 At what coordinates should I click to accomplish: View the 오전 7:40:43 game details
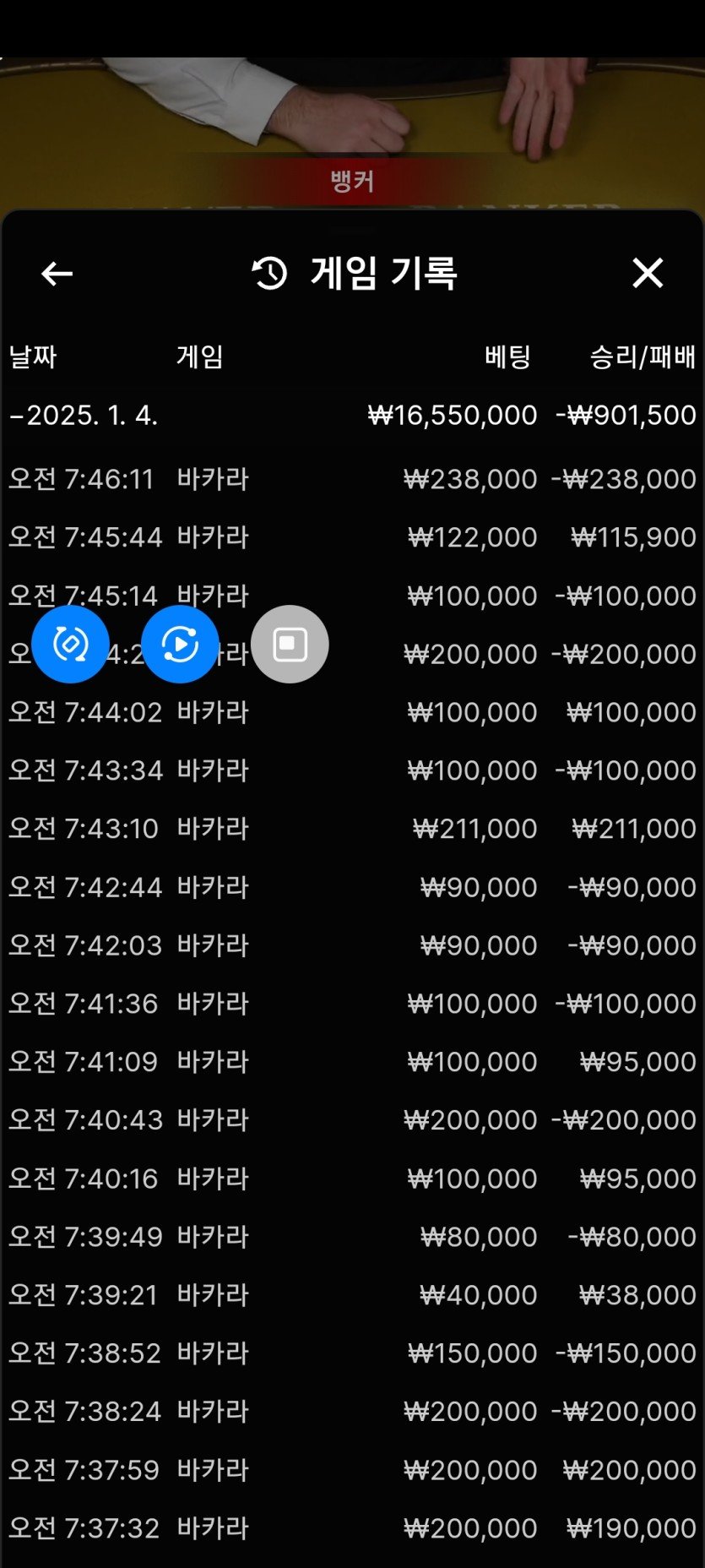(352, 1120)
